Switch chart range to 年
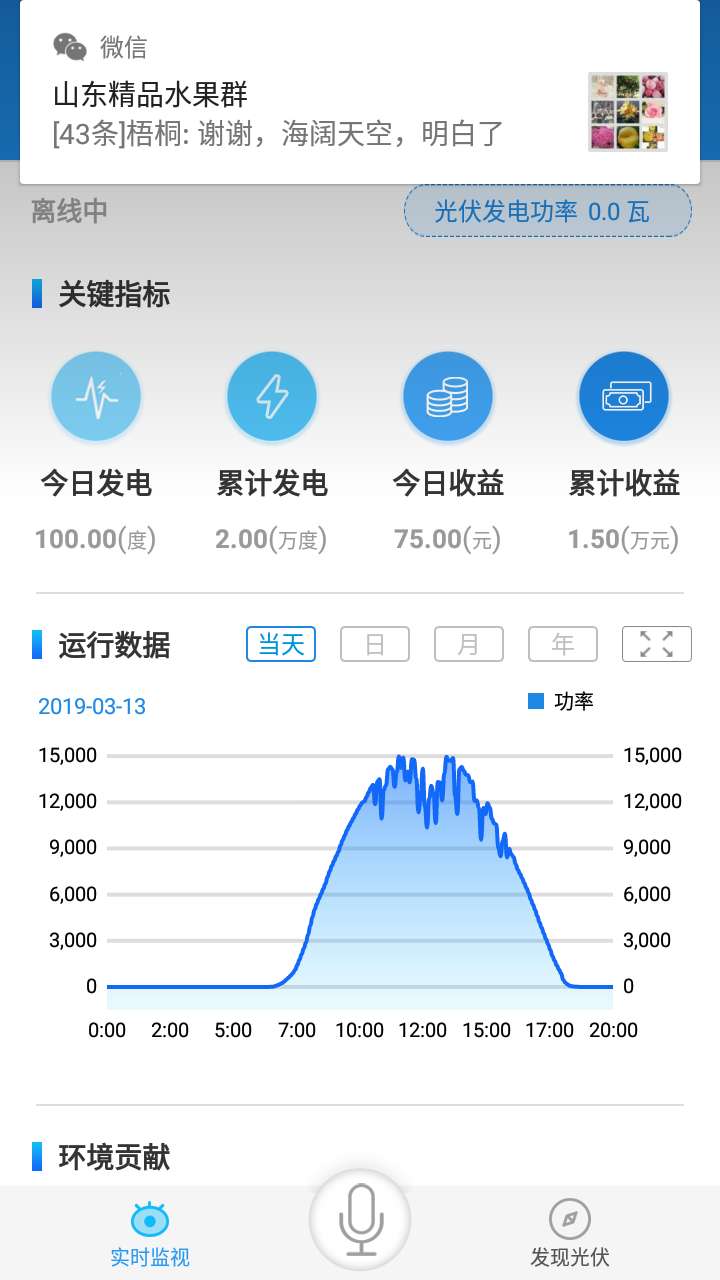 [x=563, y=644]
